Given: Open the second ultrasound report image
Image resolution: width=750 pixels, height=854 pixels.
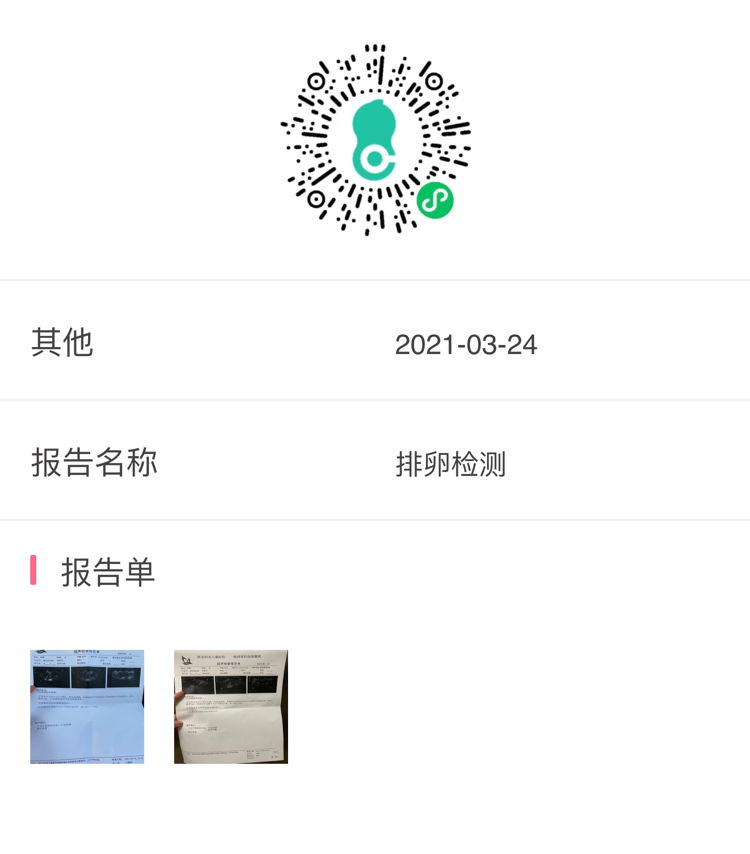Looking at the screenshot, I should pos(231,706).
